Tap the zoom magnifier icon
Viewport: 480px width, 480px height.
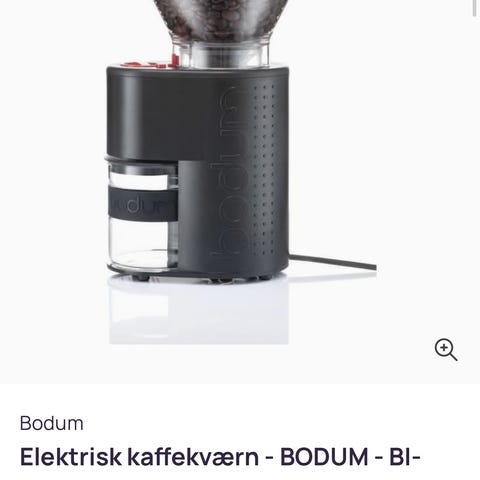(446, 350)
